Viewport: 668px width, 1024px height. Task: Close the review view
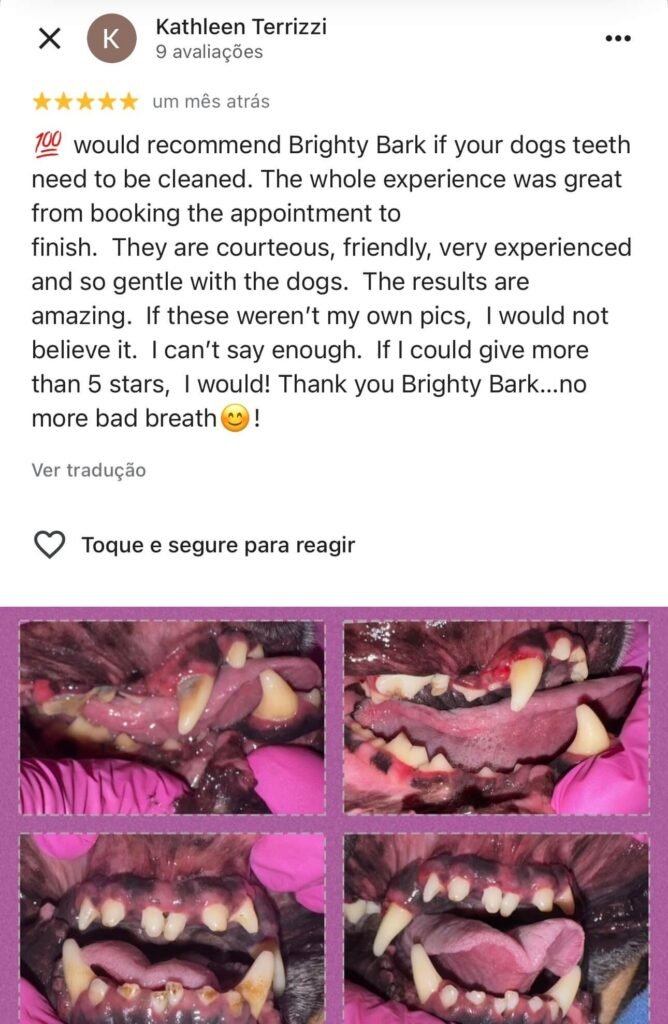tap(49, 39)
